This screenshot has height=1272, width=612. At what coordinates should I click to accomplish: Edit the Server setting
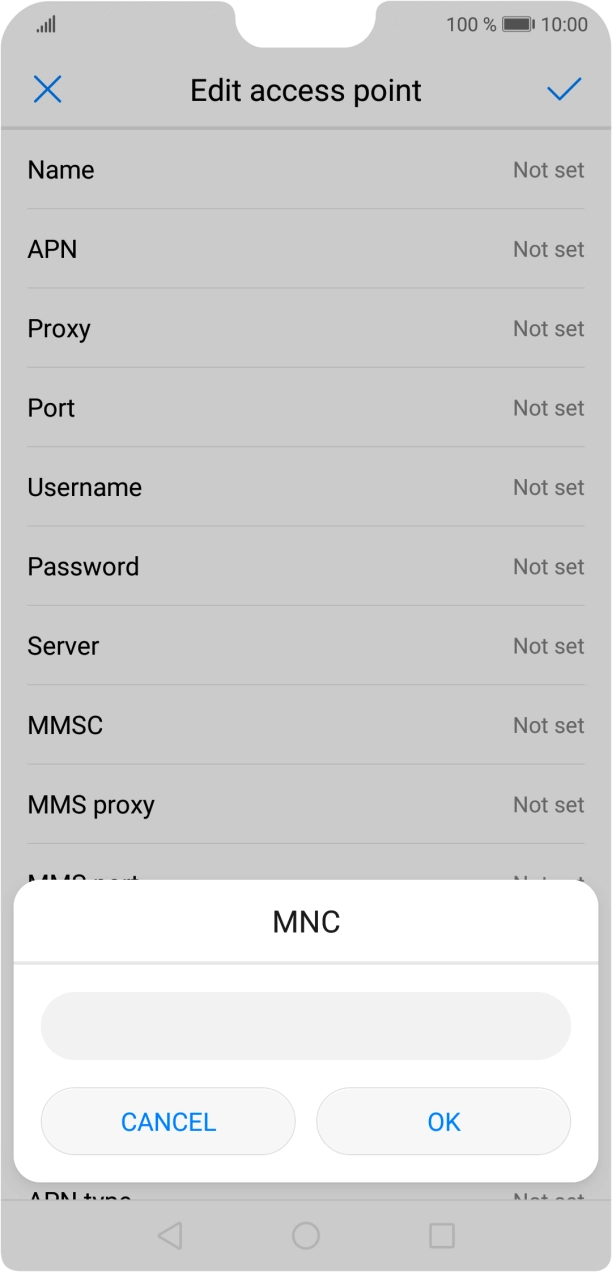click(305, 646)
